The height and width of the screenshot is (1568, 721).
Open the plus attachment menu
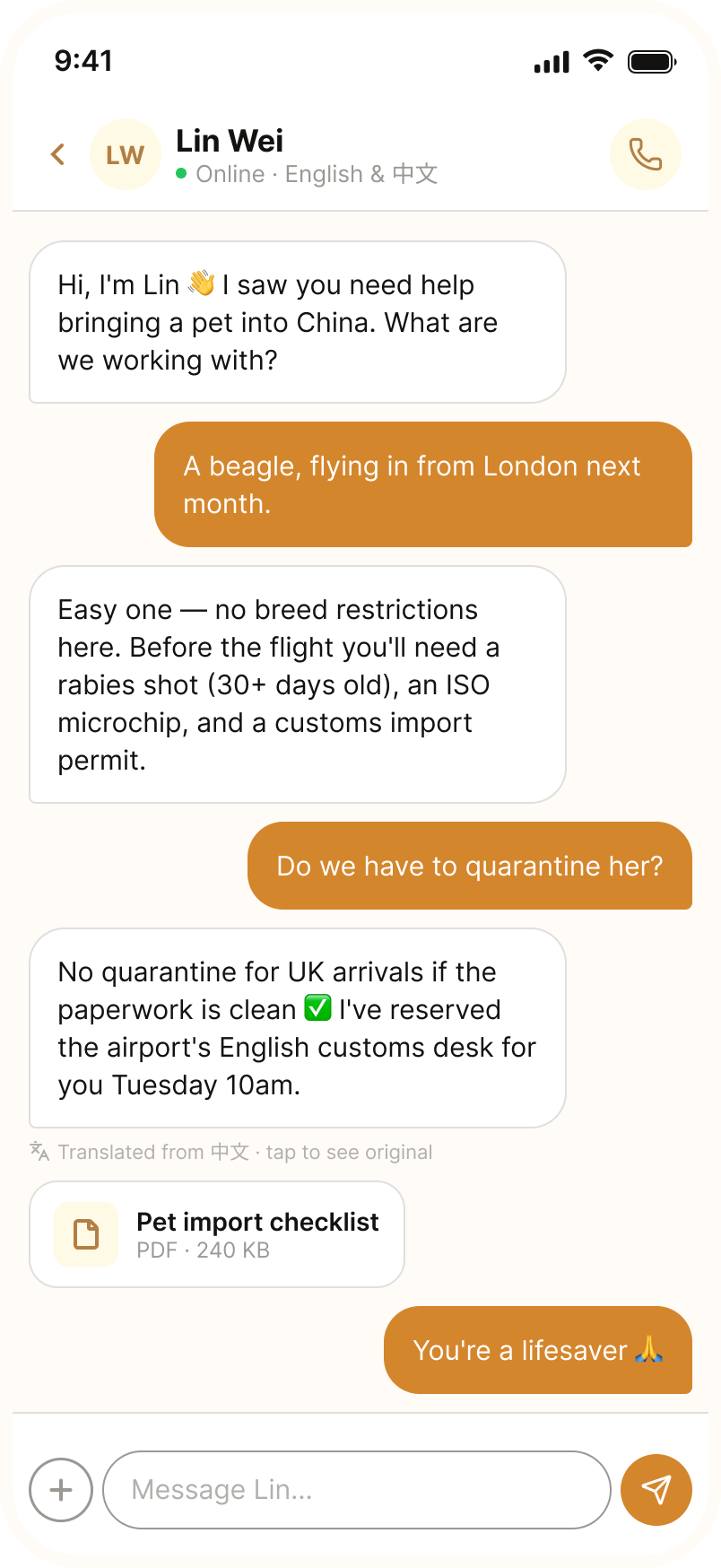coord(61,1490)
